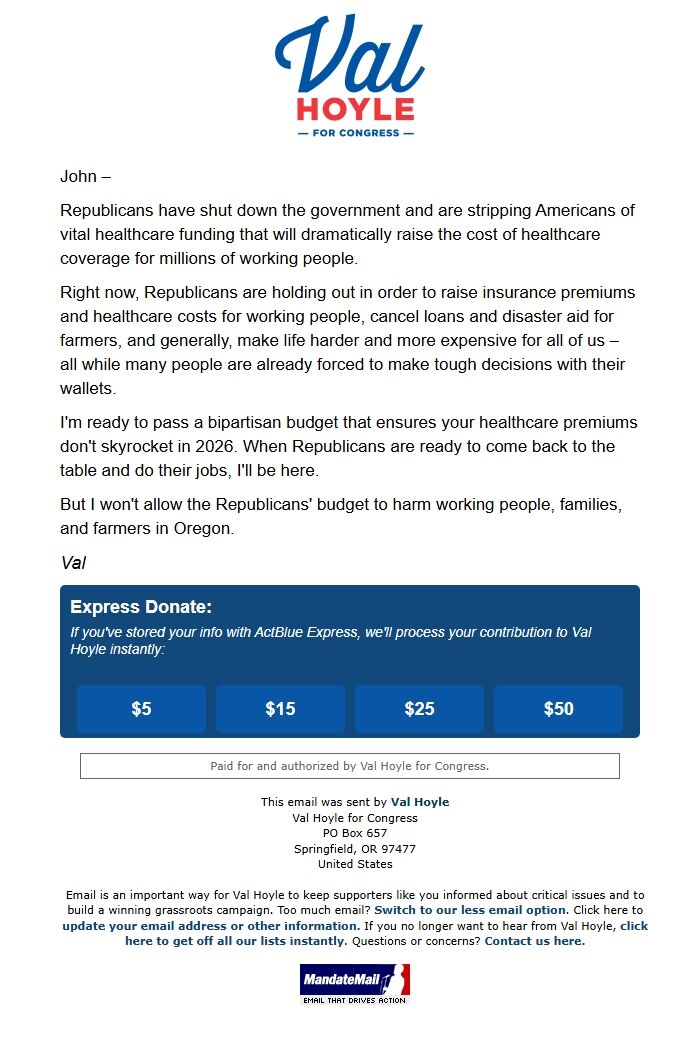Get off all our lists instantly
Image resolution: width=700 pixels, height=1050 pixels.
235,941
